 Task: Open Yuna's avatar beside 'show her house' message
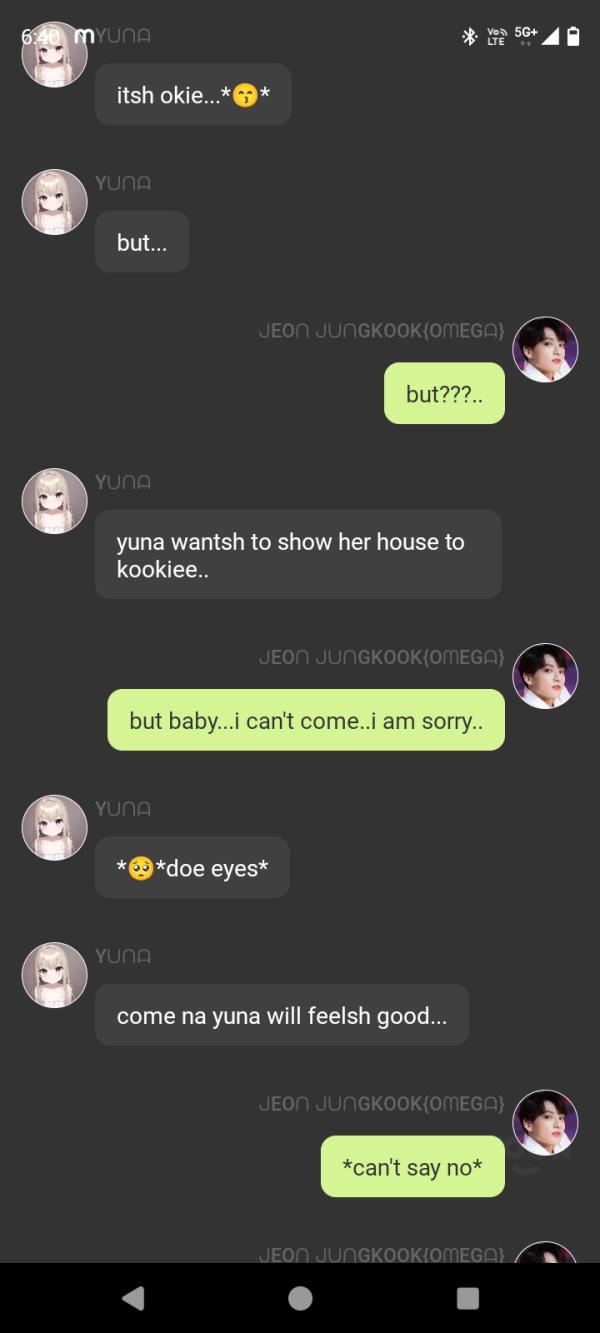coord(54,500)
